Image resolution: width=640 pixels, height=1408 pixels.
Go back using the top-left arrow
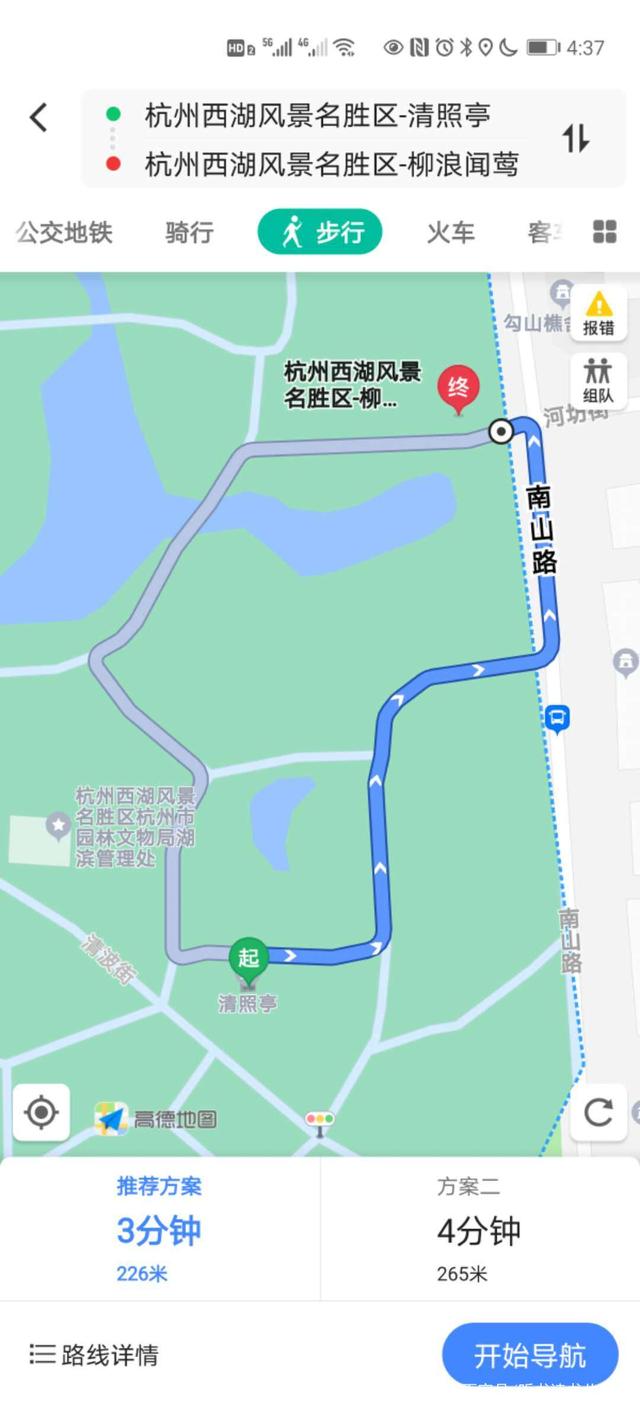point(38,118)
